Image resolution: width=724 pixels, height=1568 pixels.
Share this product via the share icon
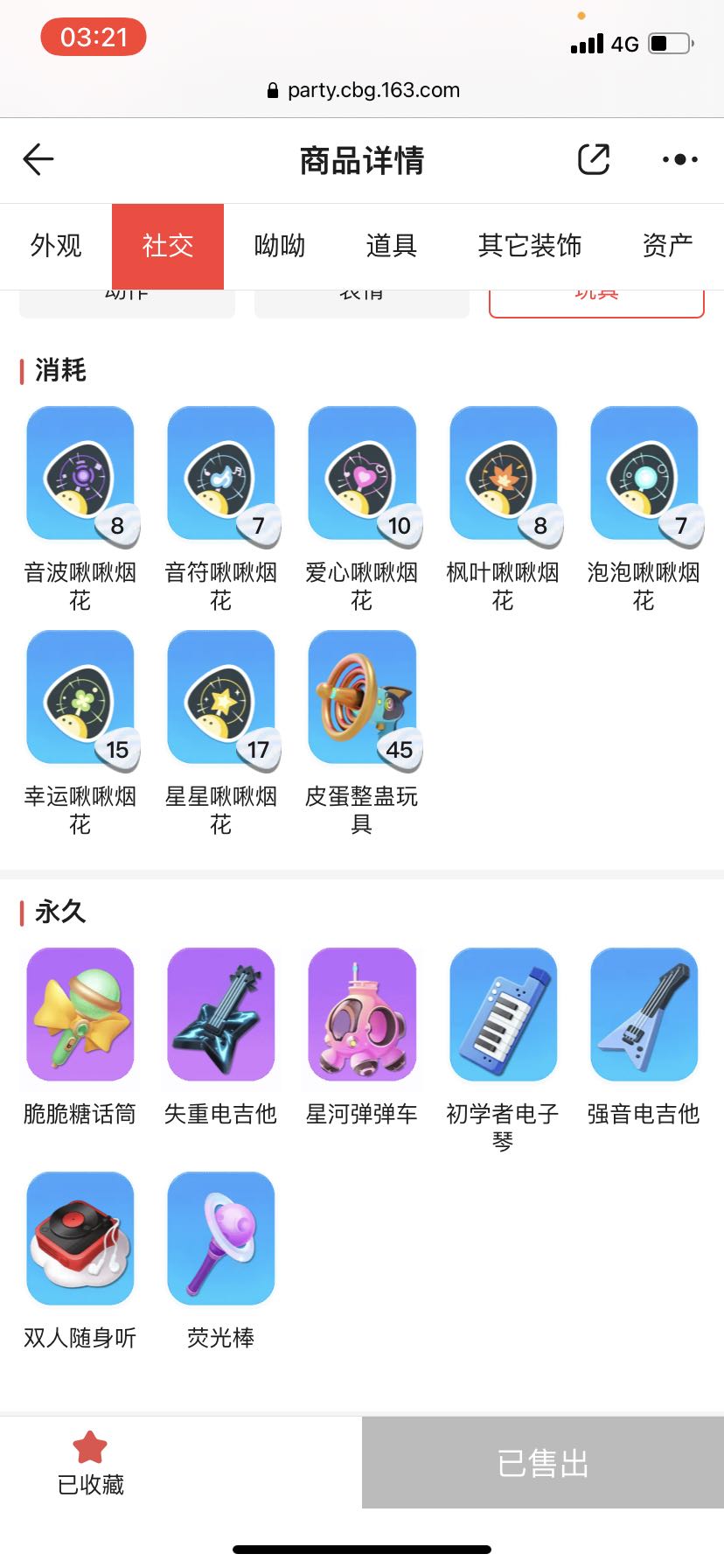click(594, 159)
